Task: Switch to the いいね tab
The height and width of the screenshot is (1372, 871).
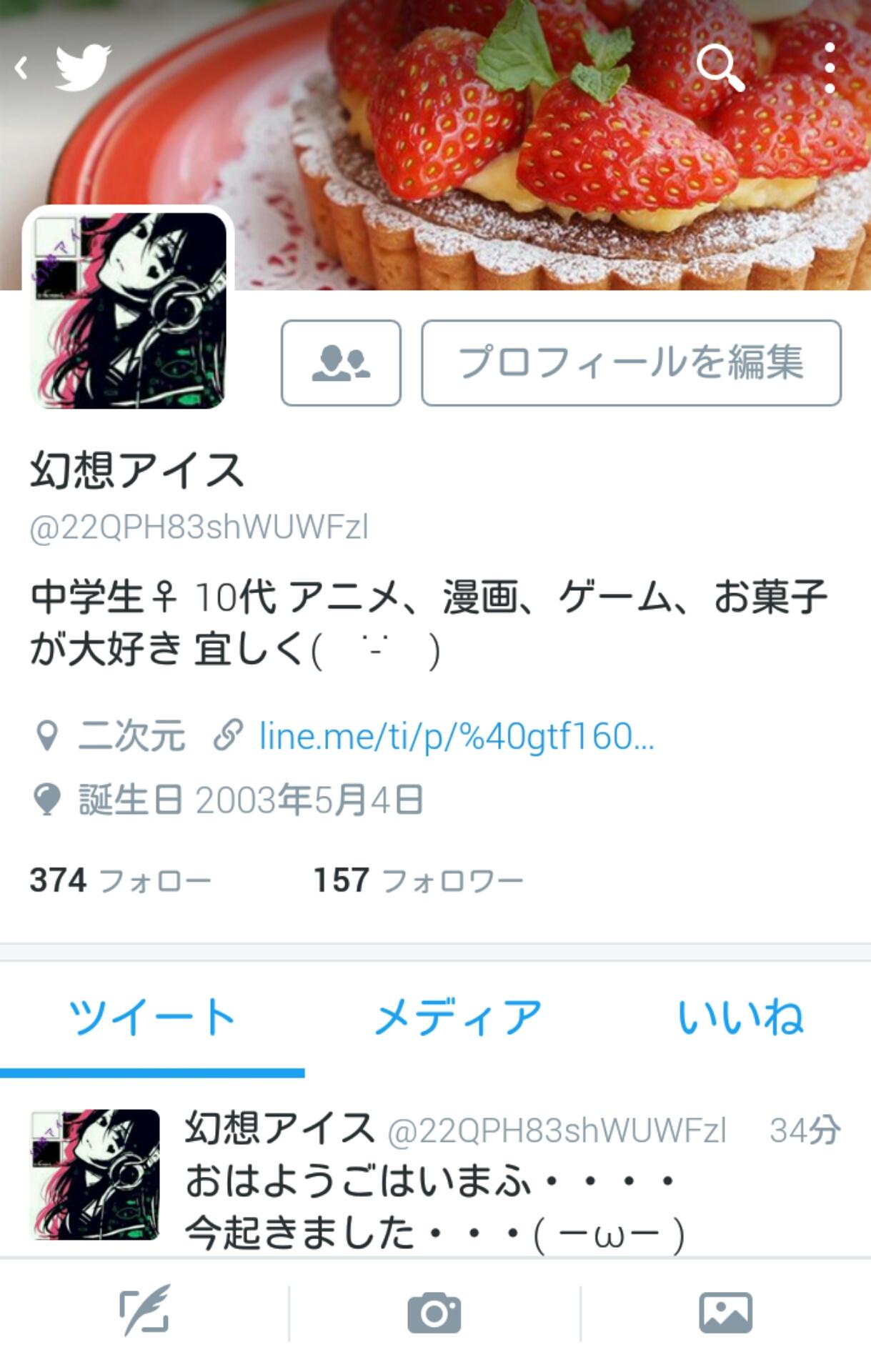Action: (x=740, y=1018)
